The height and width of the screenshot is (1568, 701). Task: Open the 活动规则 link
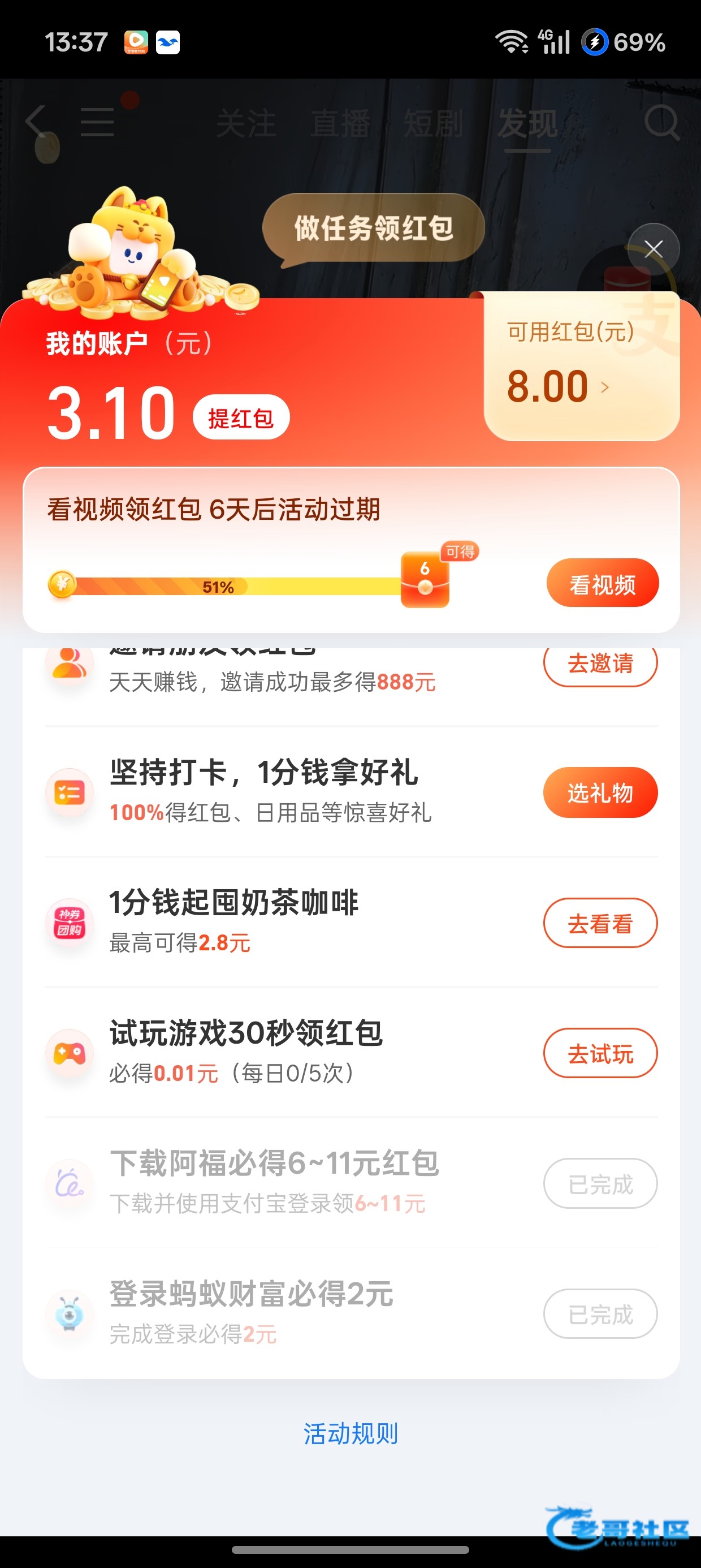pyautogui.click(x=350, y=1433)
